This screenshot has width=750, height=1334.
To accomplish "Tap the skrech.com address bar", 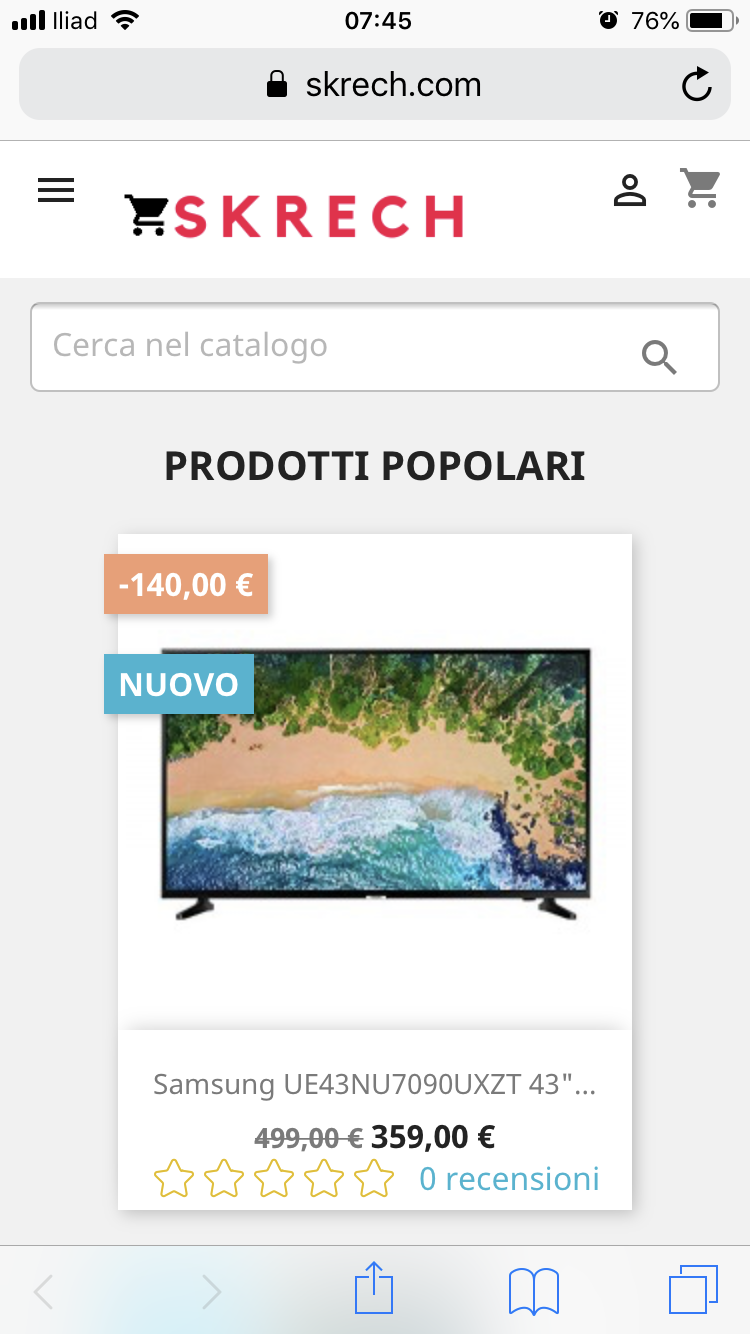I will point(374,85).
